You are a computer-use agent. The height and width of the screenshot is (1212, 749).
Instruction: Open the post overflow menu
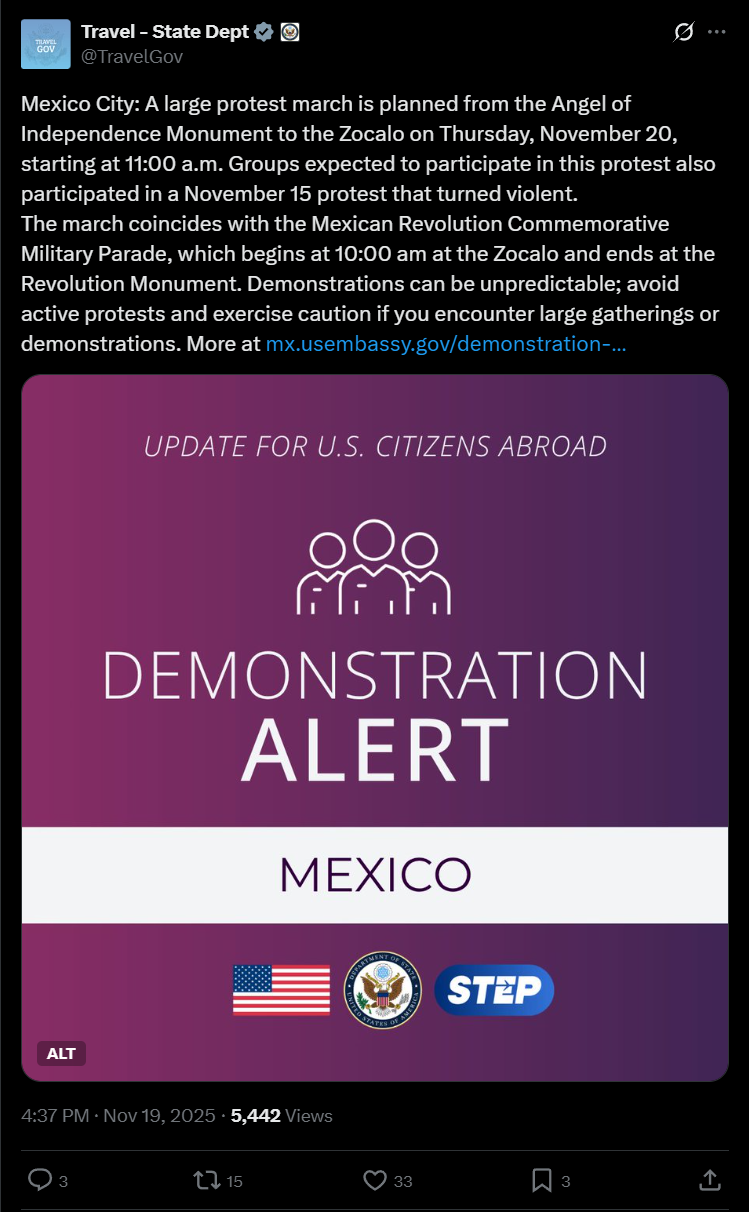(716, 32)
